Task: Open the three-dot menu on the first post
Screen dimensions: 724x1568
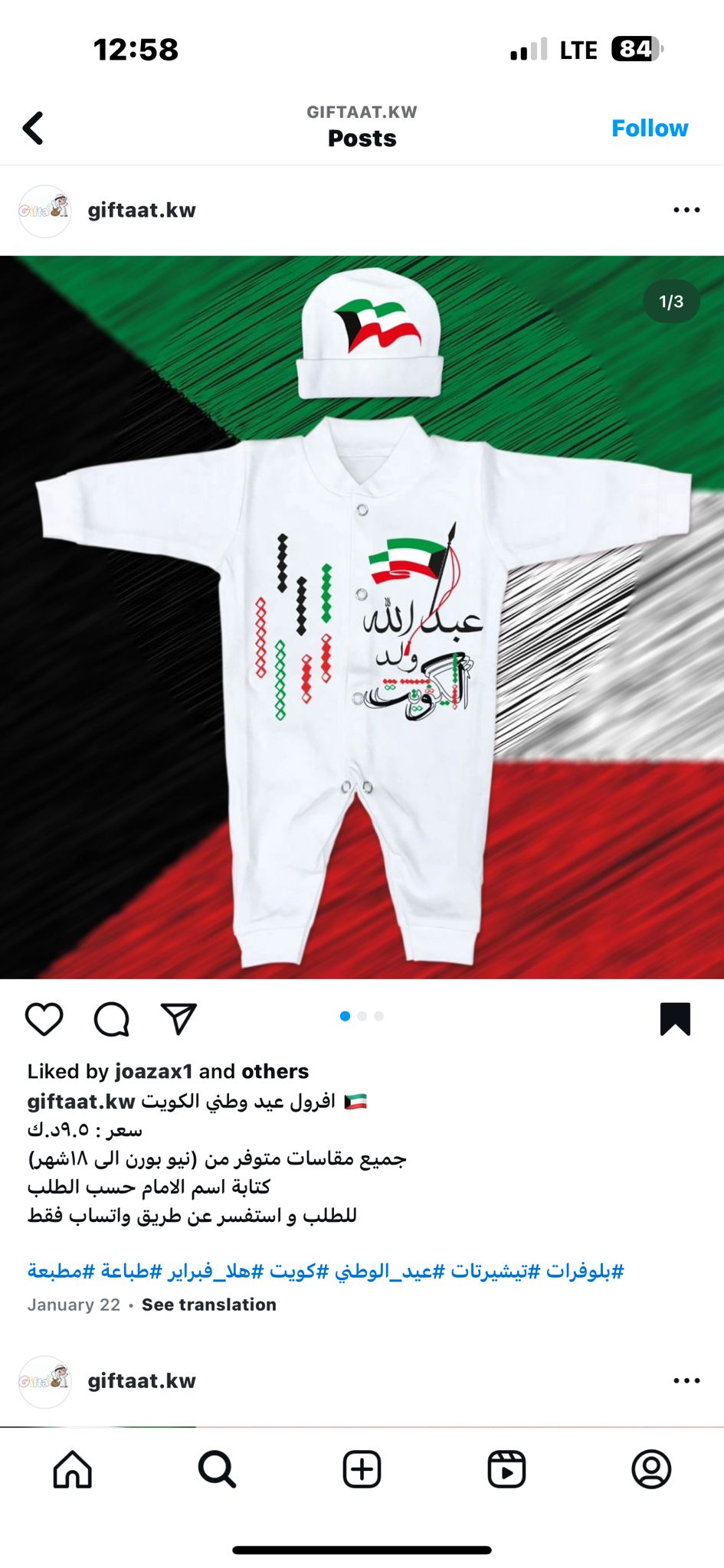Action: click(x=686, y=210)
